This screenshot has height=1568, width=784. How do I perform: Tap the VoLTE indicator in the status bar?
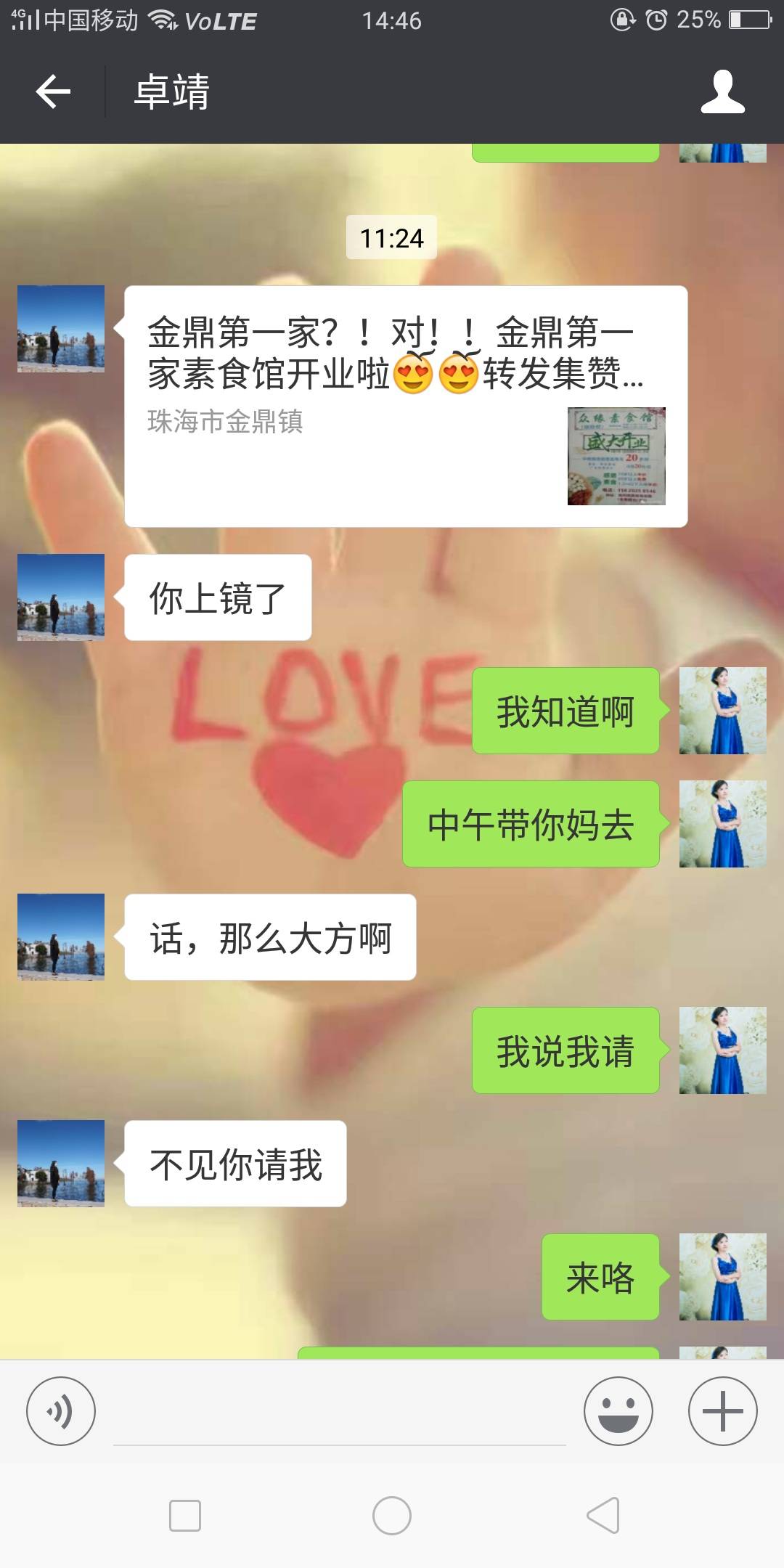(224, 22)
